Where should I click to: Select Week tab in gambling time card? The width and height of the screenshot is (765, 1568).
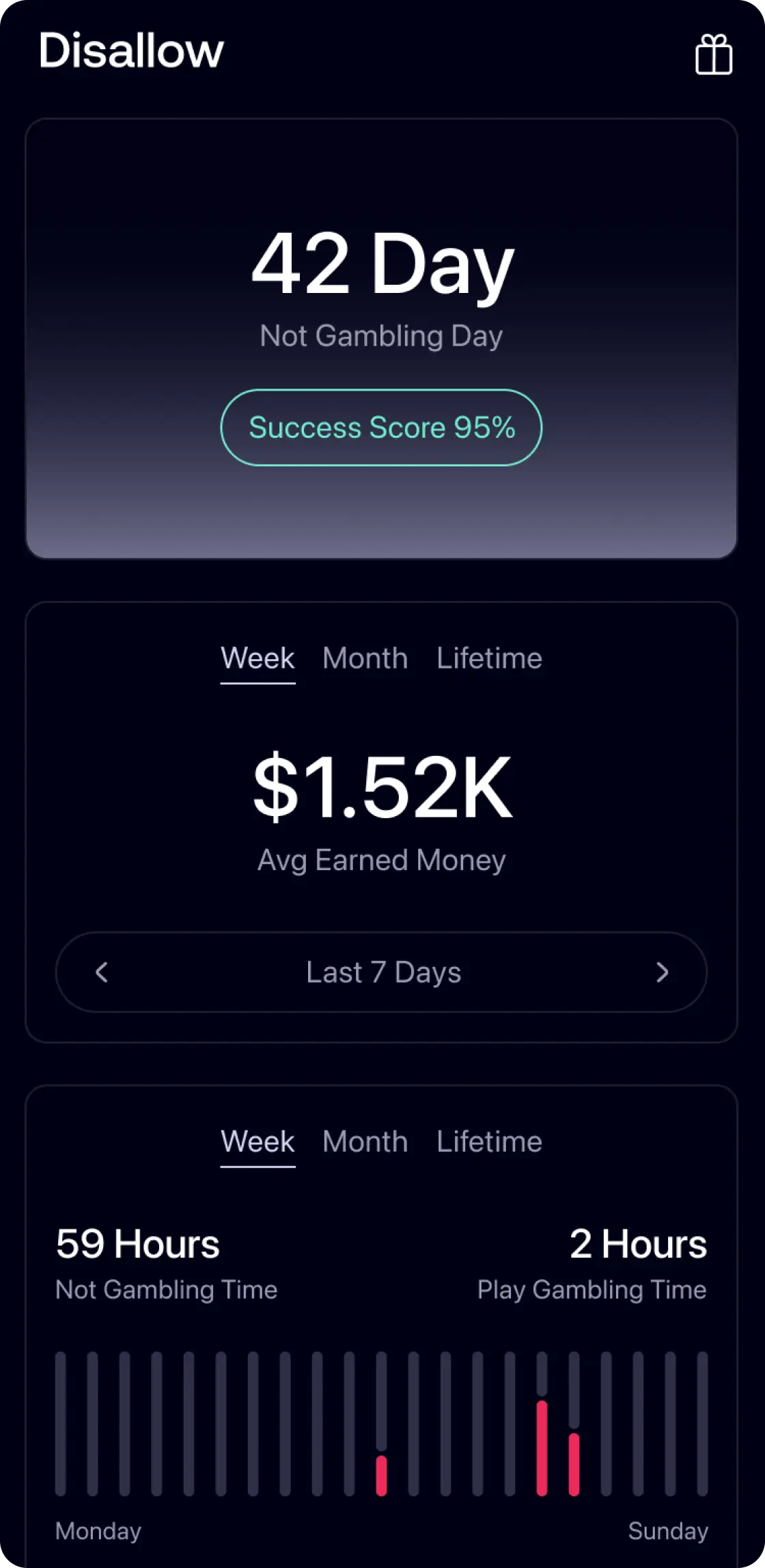click(x=258, y=1142)
